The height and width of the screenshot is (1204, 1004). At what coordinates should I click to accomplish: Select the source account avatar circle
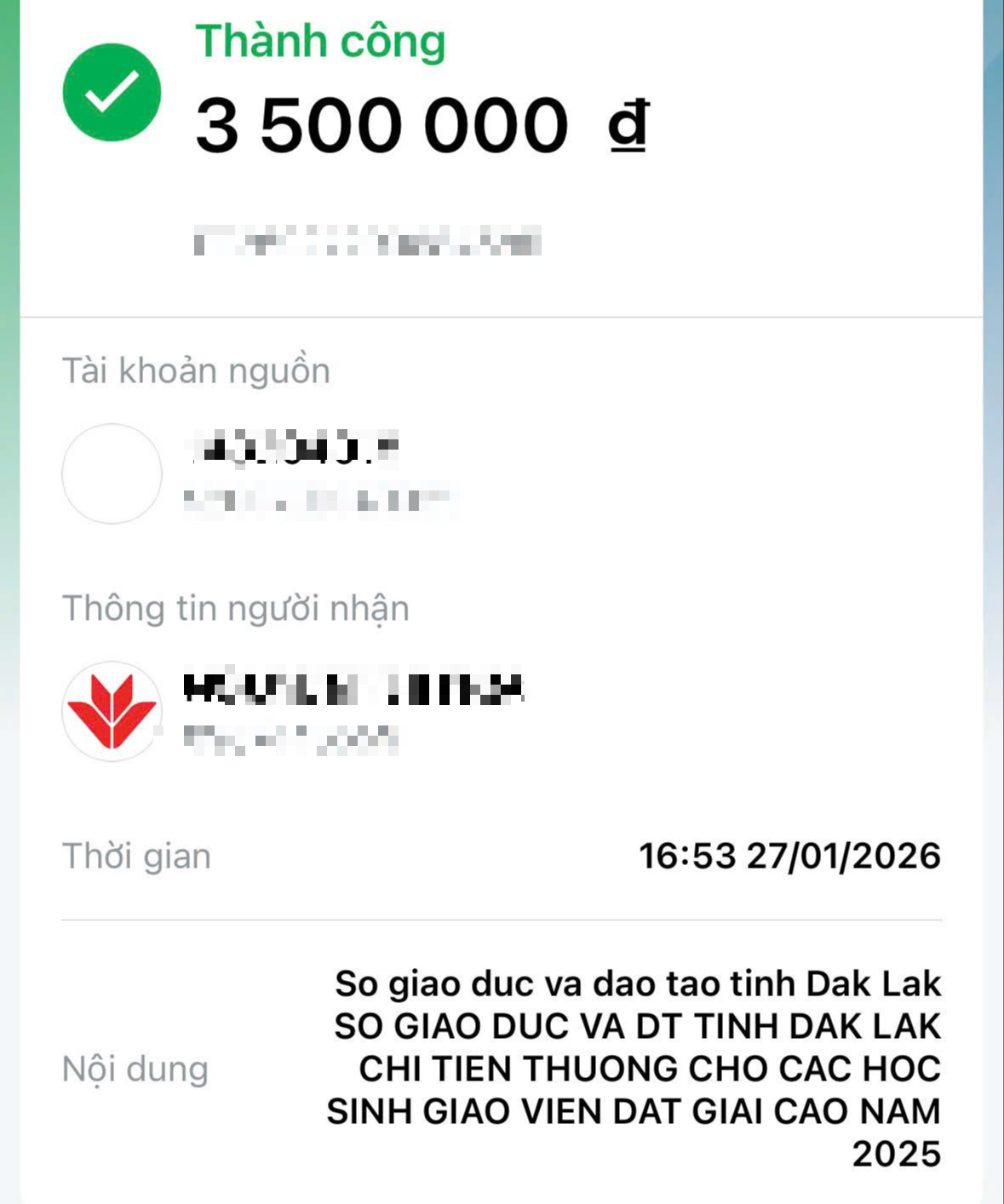pos(112,473)
